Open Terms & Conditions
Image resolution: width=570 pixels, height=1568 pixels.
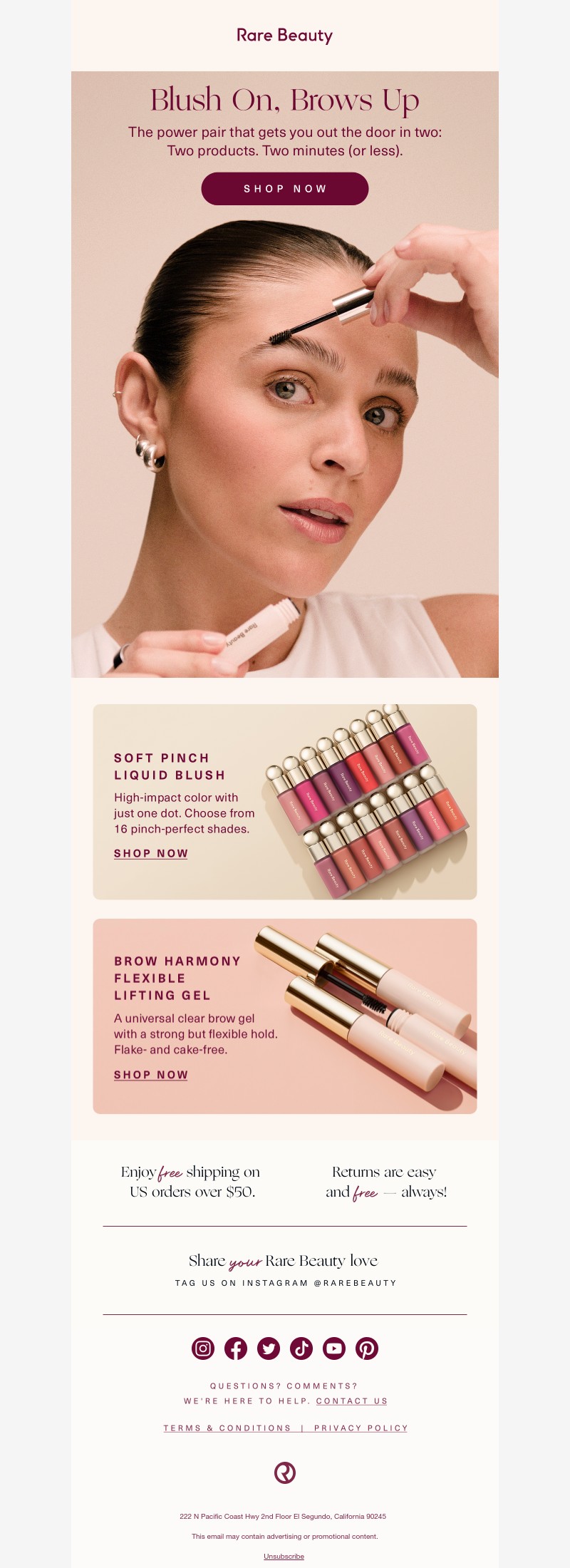coord(227,1428)
